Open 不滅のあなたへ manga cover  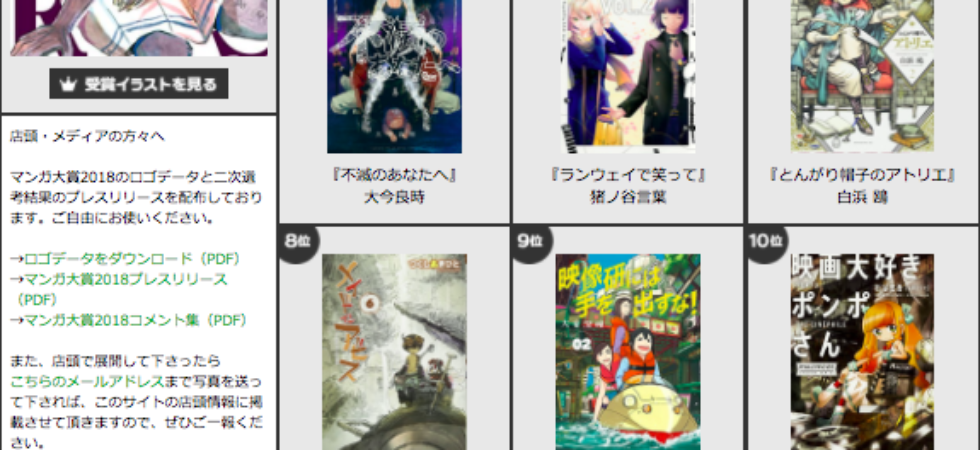coord(395,75)
